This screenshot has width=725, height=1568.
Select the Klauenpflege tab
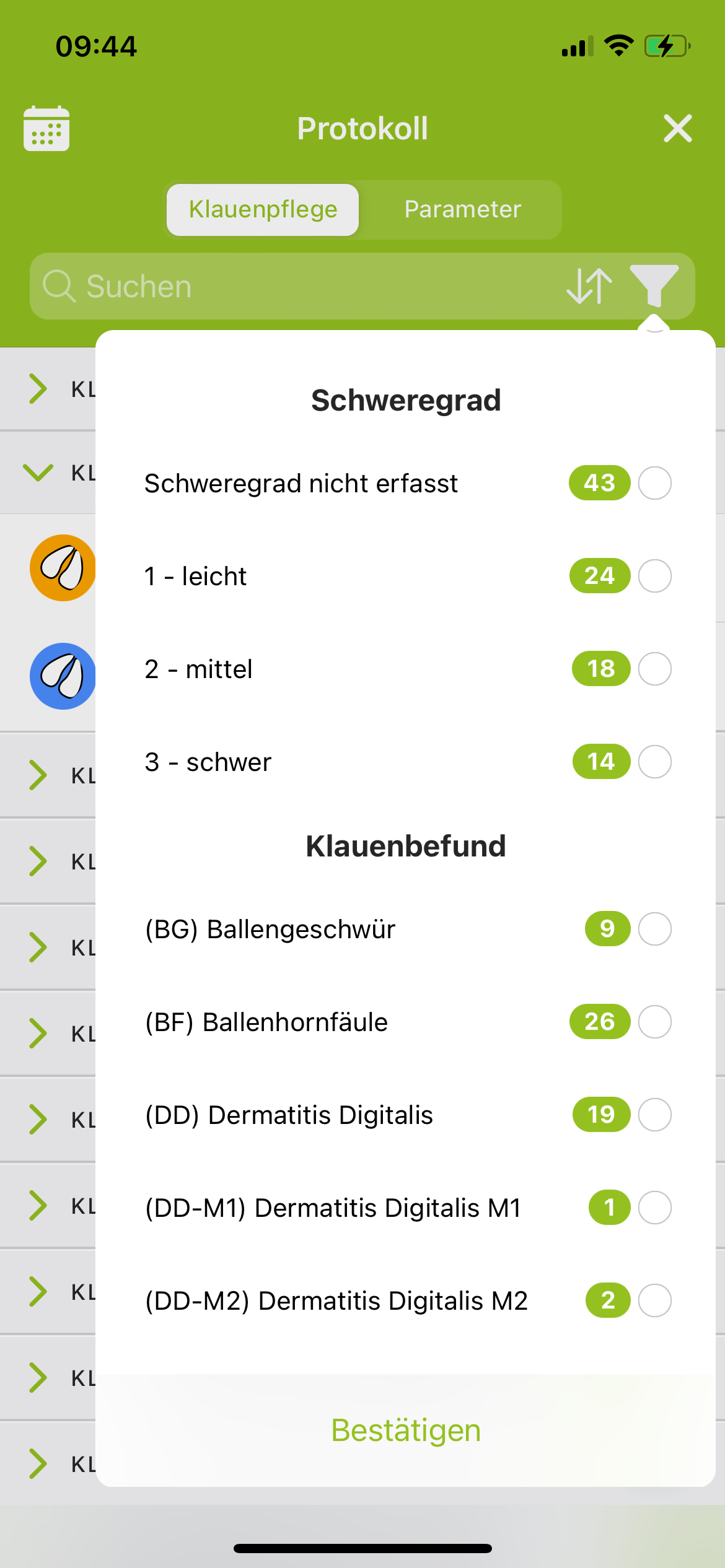(263, 209)
